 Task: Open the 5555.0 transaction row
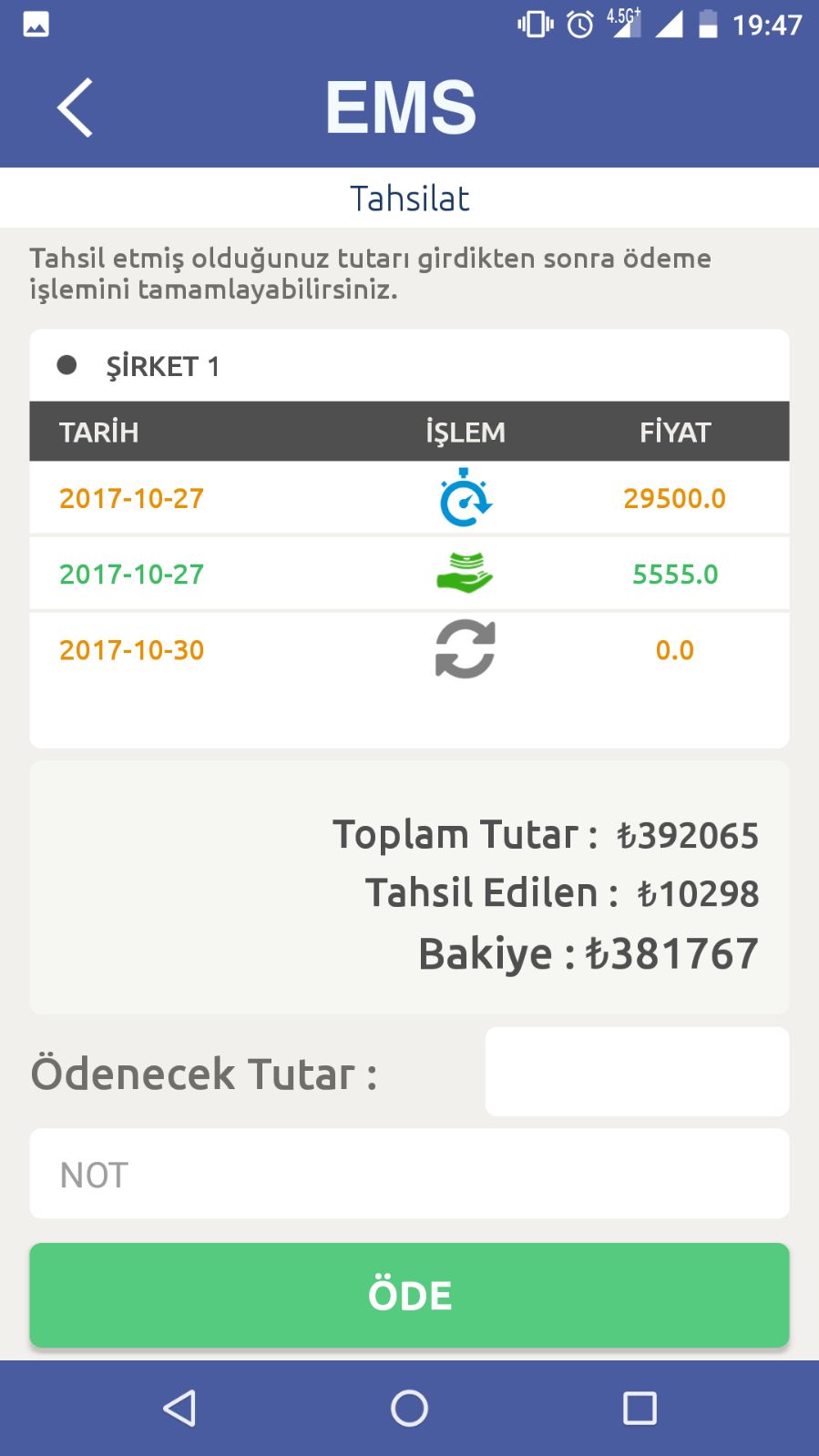(409, 574)
